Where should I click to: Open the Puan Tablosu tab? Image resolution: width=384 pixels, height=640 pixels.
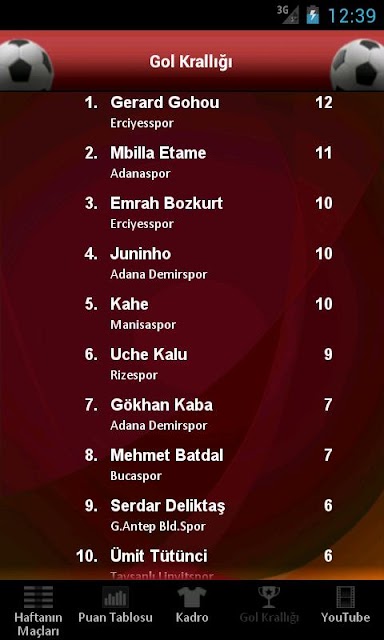click(x=115, y=610)
